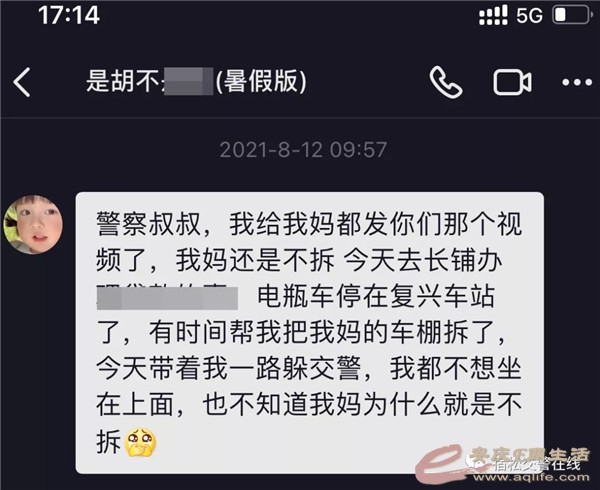Start a video call

[512, 82]
